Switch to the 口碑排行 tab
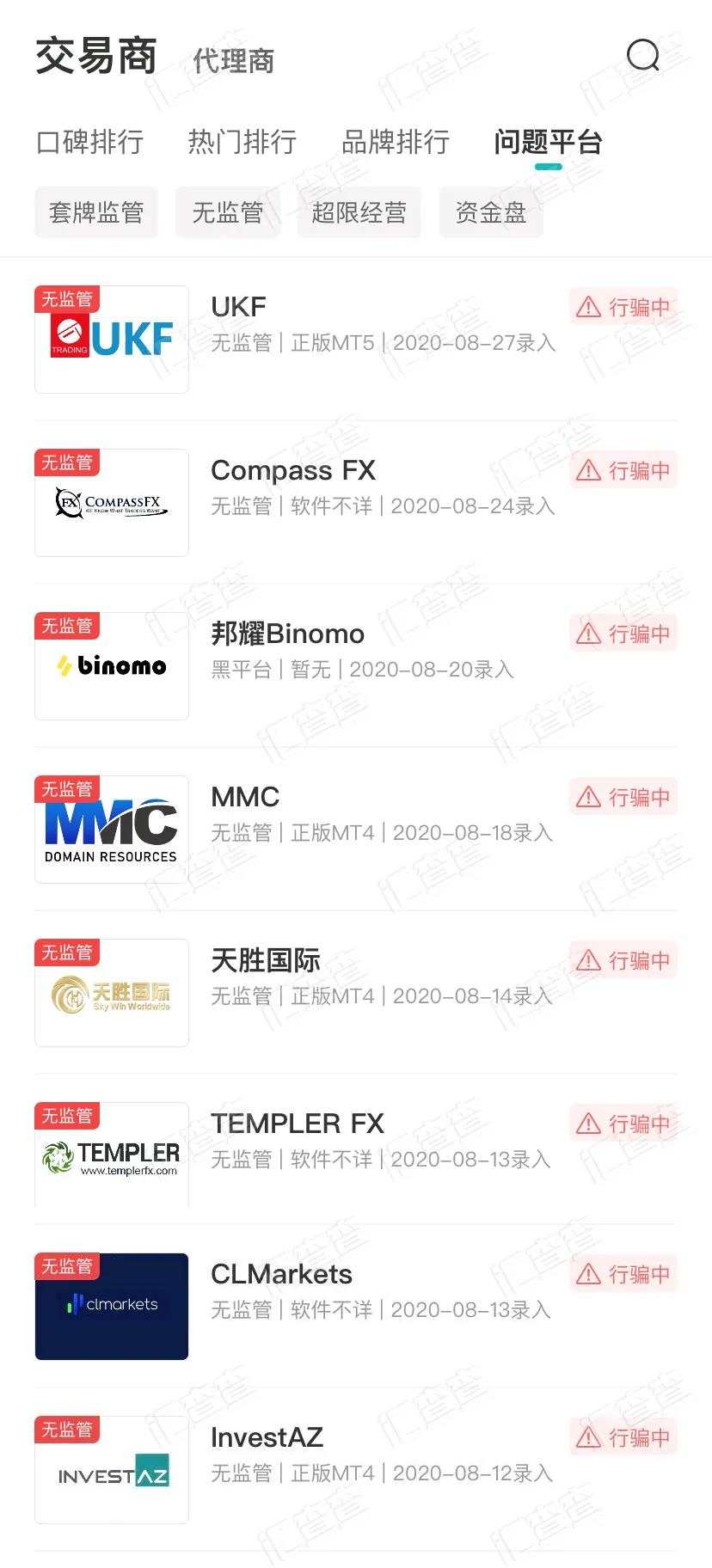Screen dimensions: 712x1568 coord(90,142)
